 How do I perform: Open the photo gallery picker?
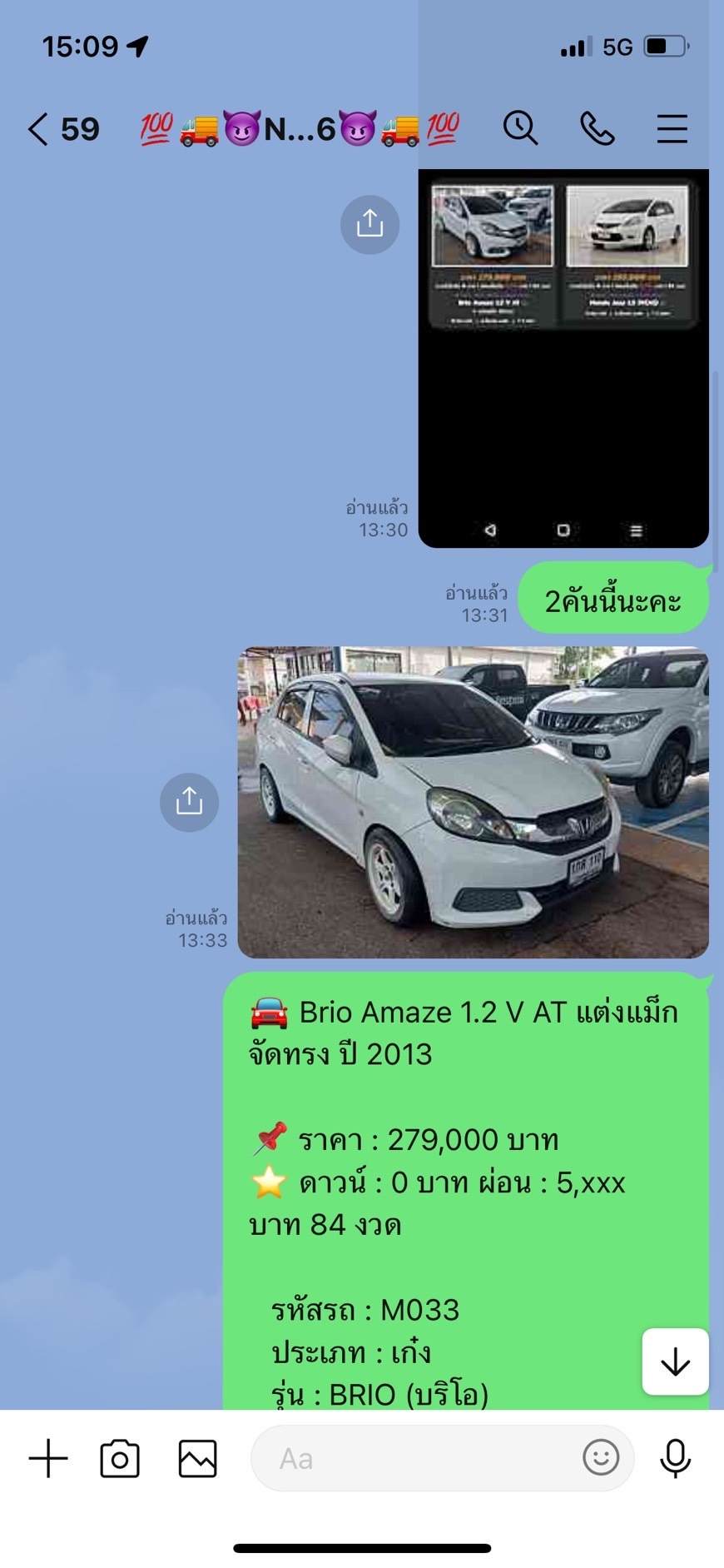(197, 1458)
